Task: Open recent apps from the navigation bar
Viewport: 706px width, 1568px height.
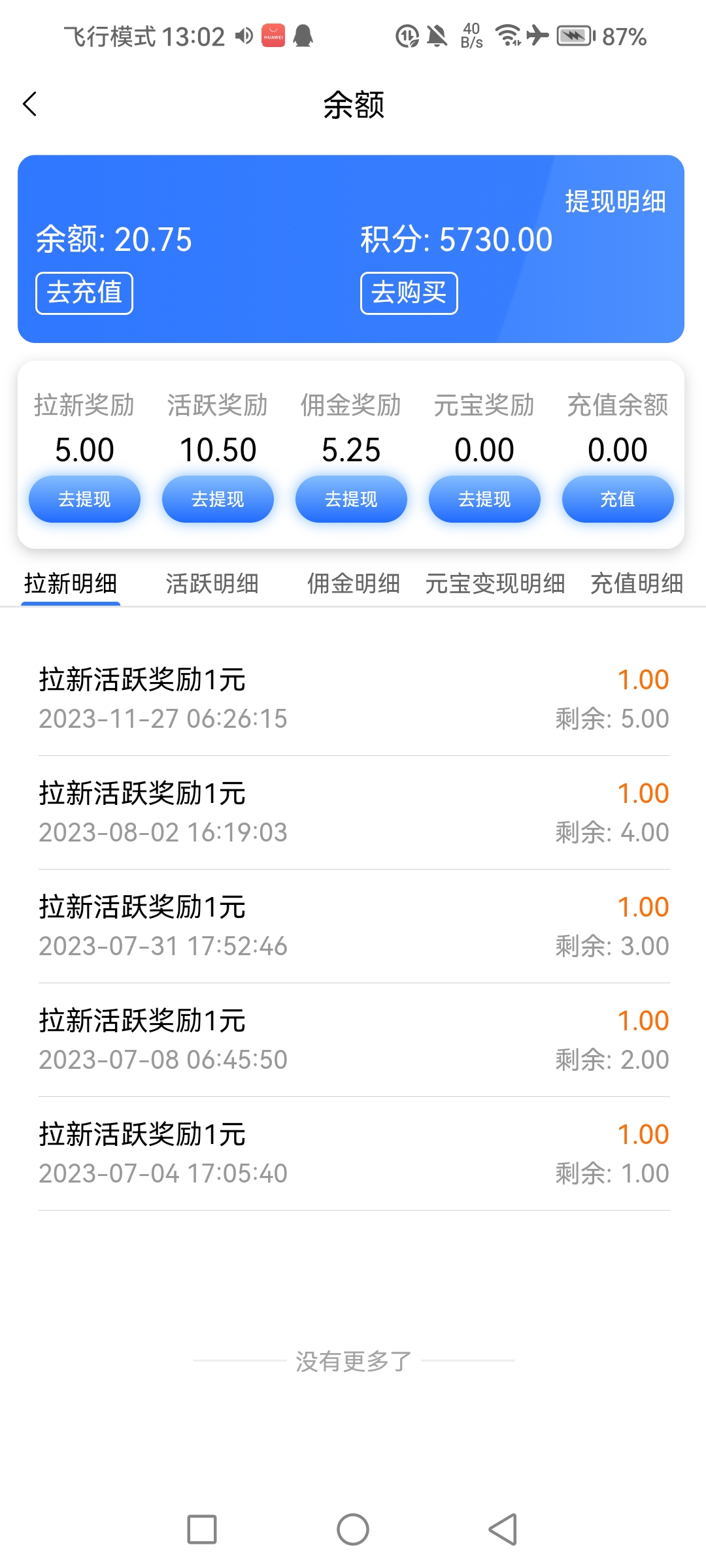Action: [x=202, y=1529]
